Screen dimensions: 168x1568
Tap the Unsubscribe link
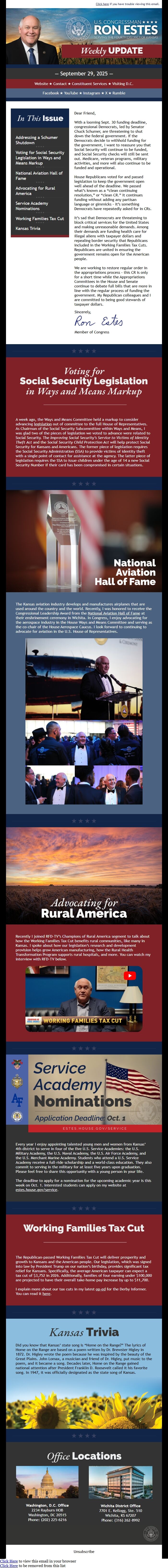84,1551
